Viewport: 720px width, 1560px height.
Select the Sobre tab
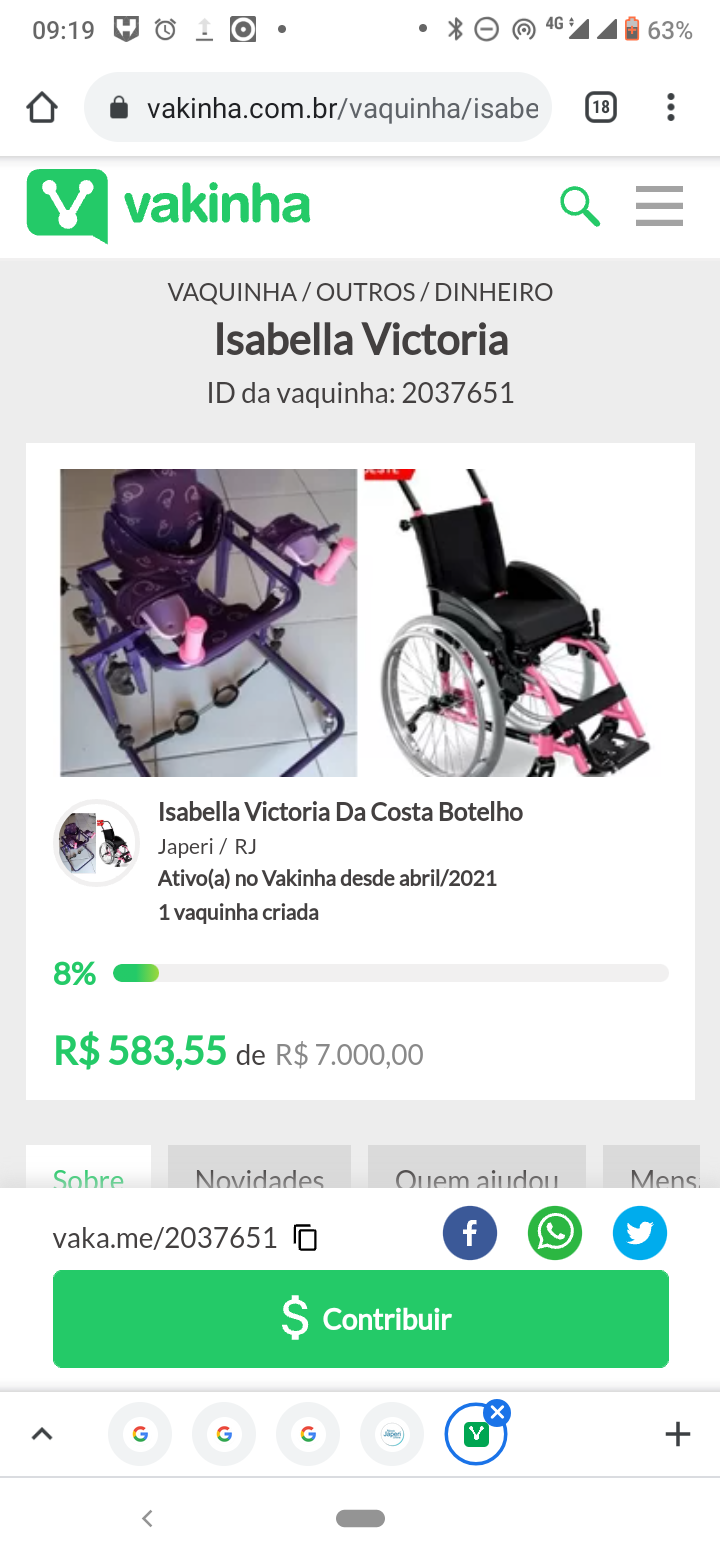coord(88,1169)
